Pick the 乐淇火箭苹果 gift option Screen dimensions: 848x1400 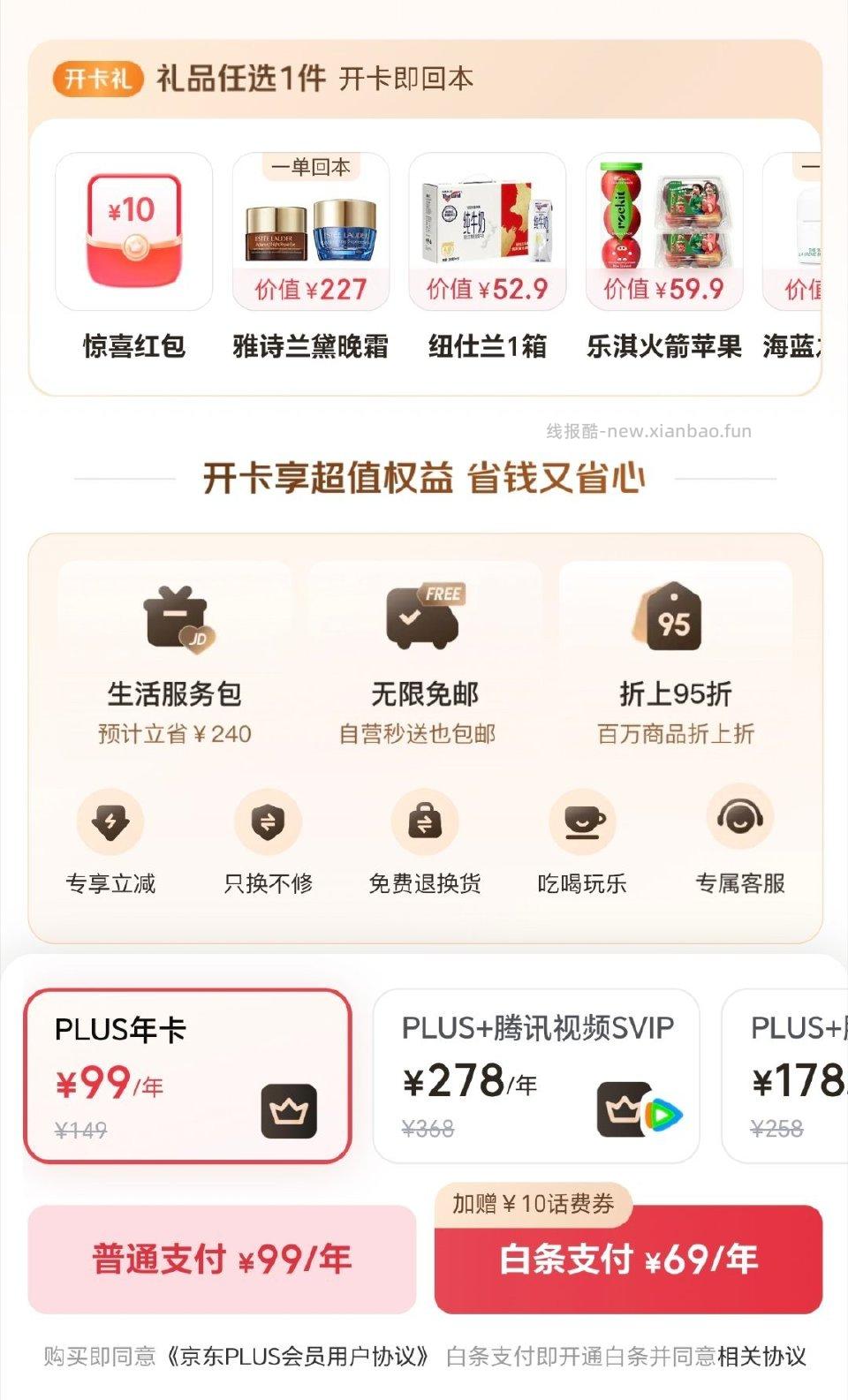click(665, 234)
